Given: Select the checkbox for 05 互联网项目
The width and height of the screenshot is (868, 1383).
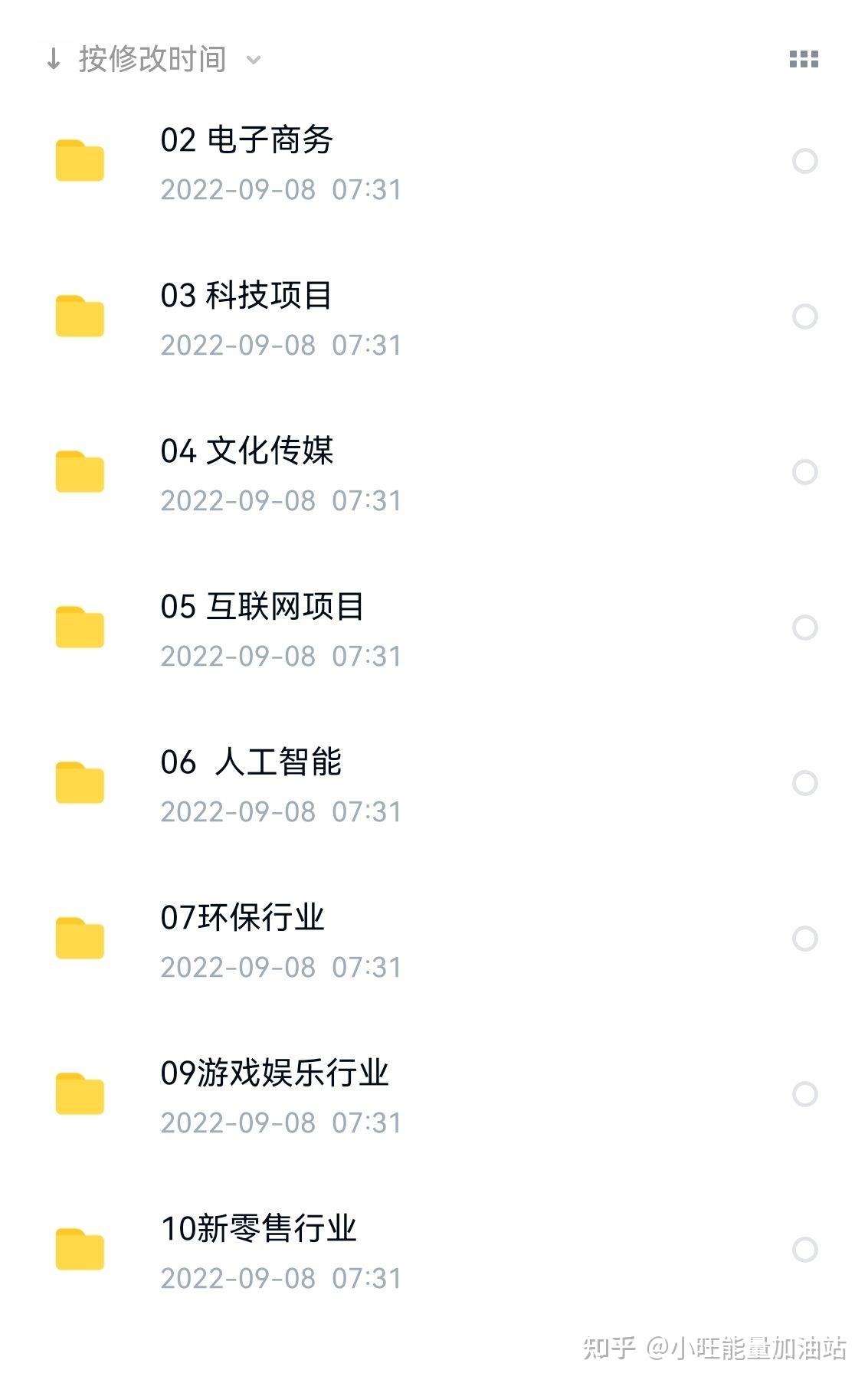Looking at the screenshot, I should (803, 624).
